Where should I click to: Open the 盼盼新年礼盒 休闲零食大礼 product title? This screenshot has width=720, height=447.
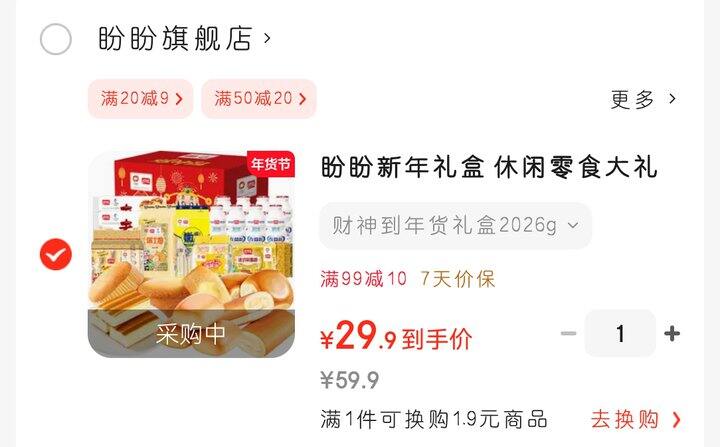coord(489,167)
